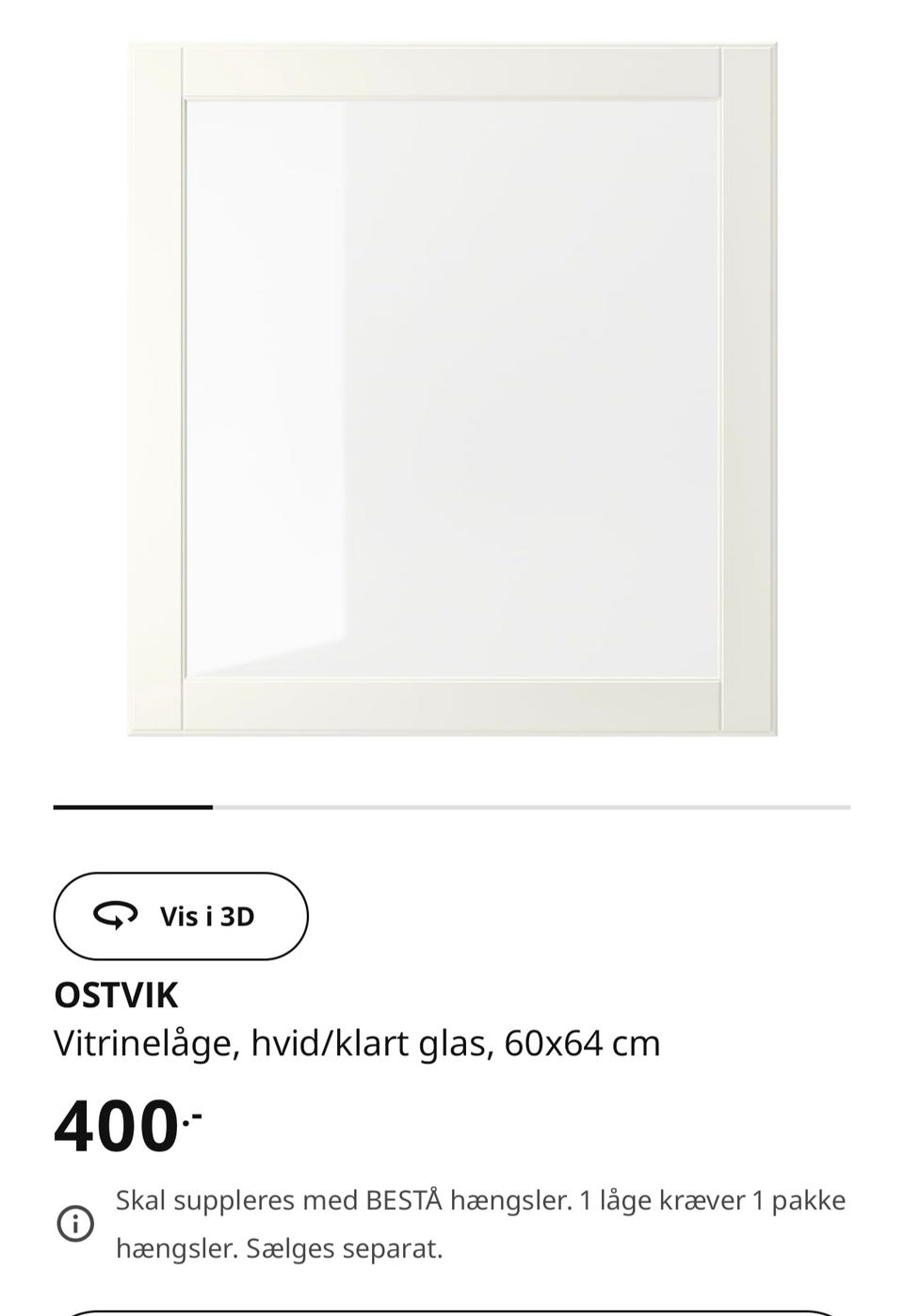
Task: Tap the partially visible button at bottom
Action: (x=452, y=1307)
